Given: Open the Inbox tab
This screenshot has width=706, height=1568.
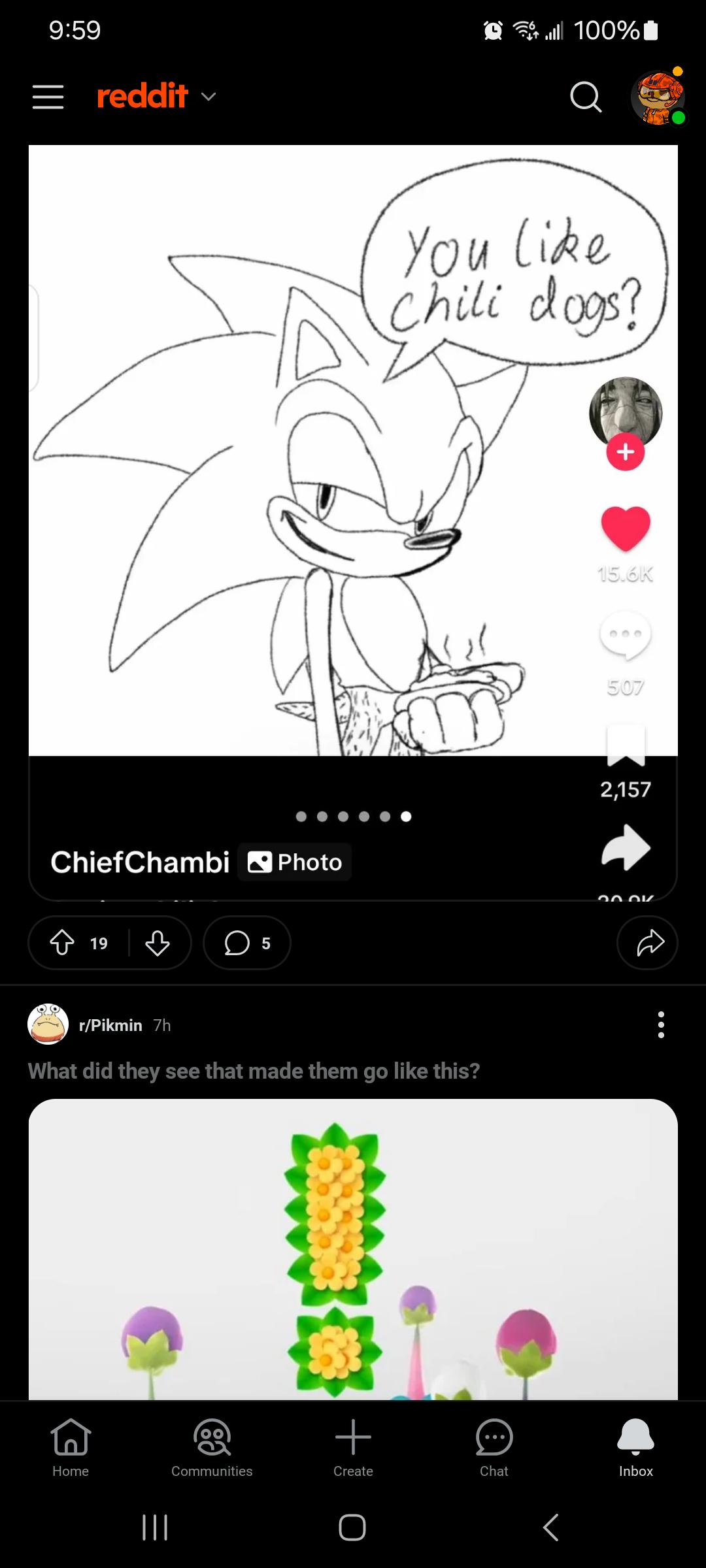Looking at the screenshot, I should (x=635, y=1447).
